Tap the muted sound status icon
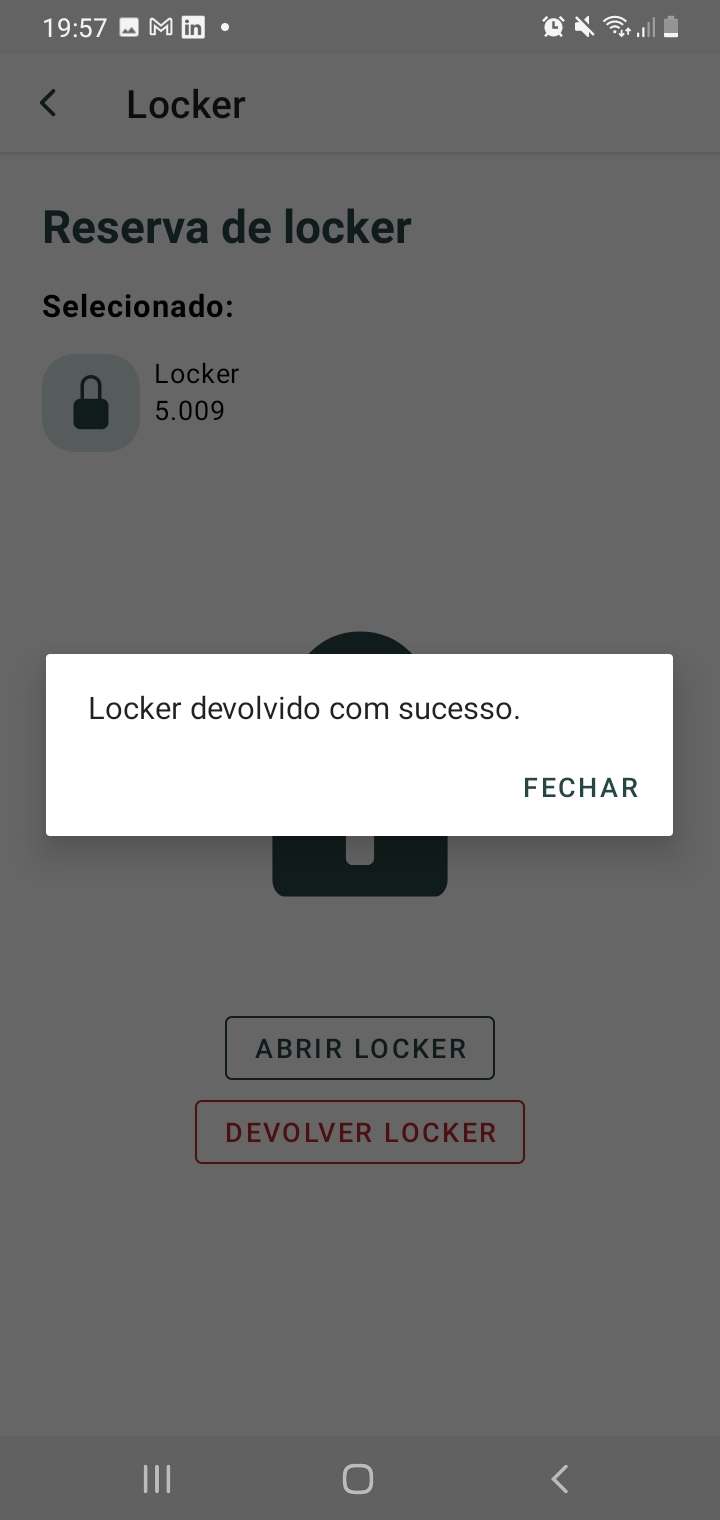 (x=583, y=27)
